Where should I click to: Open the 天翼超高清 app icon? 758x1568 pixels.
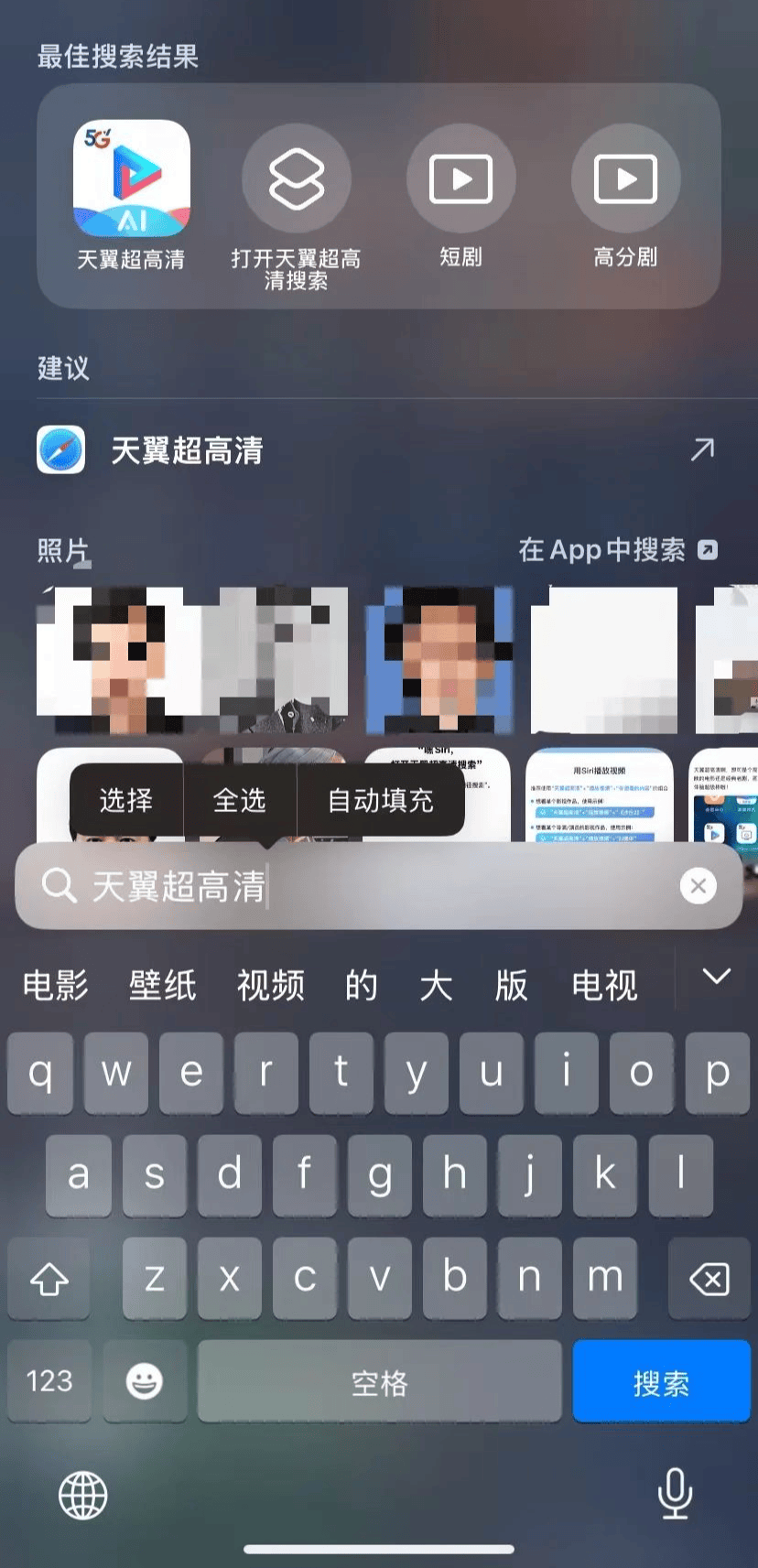click(x=132, y=179)
